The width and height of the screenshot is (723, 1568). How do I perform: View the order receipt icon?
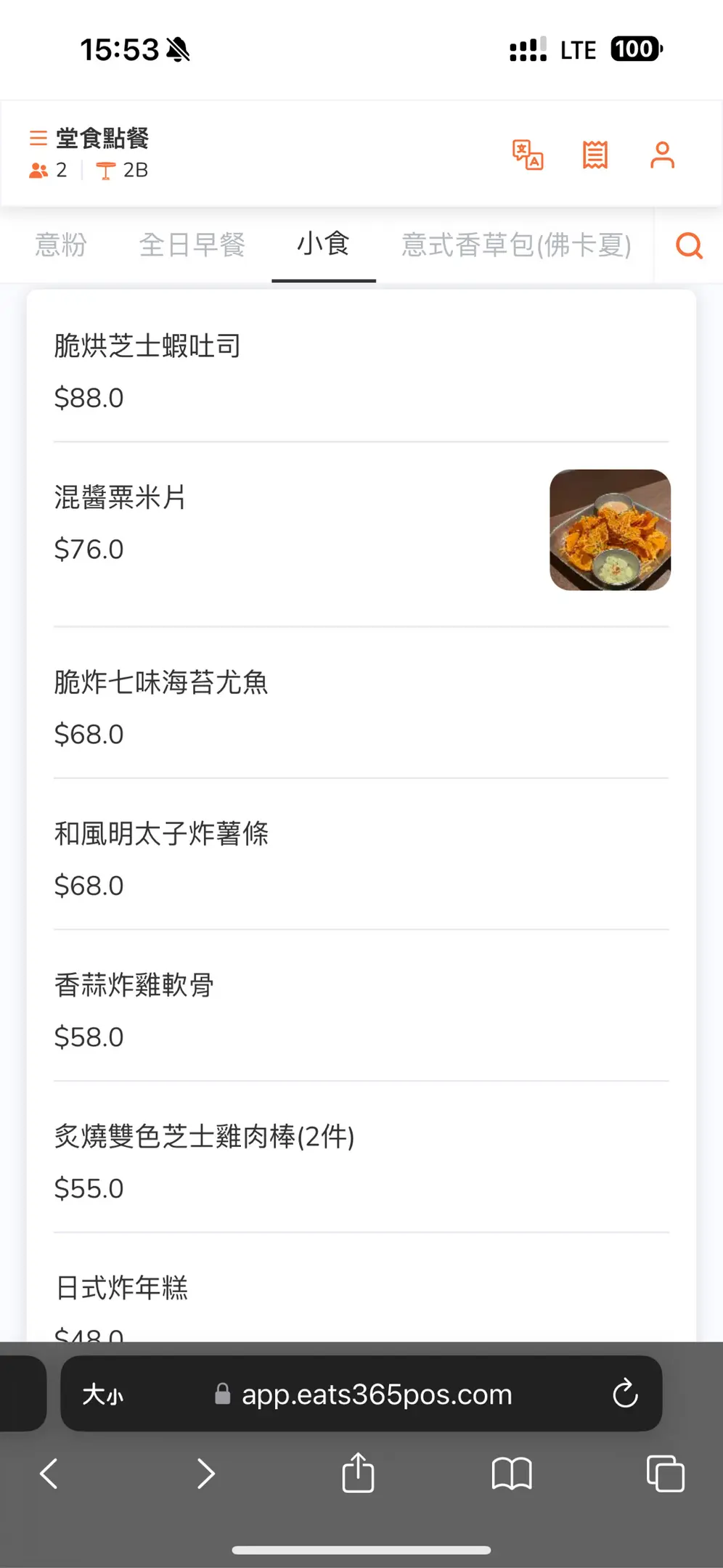(x=595, y=155)
